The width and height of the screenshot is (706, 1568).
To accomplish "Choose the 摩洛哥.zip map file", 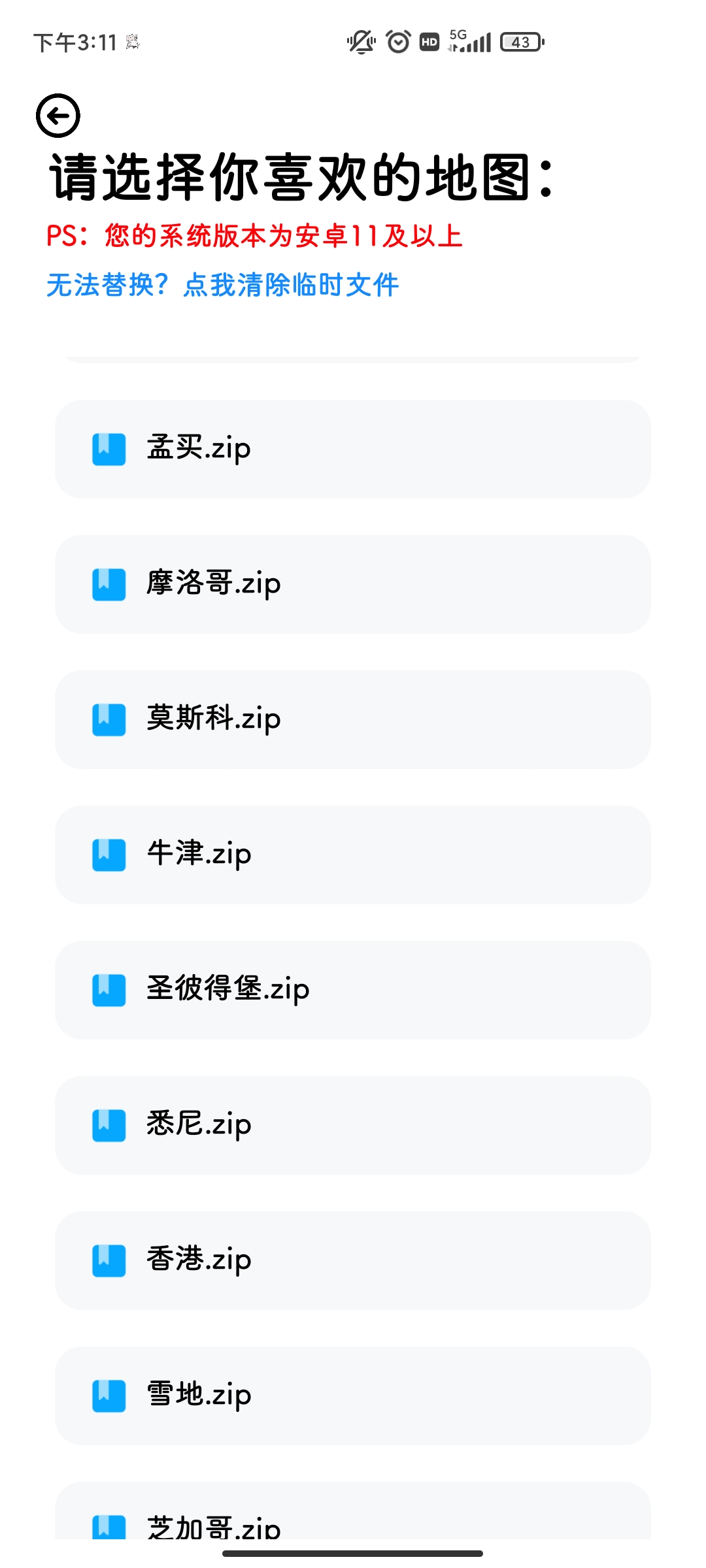I will pyautogui.click(x=352, y=584).
